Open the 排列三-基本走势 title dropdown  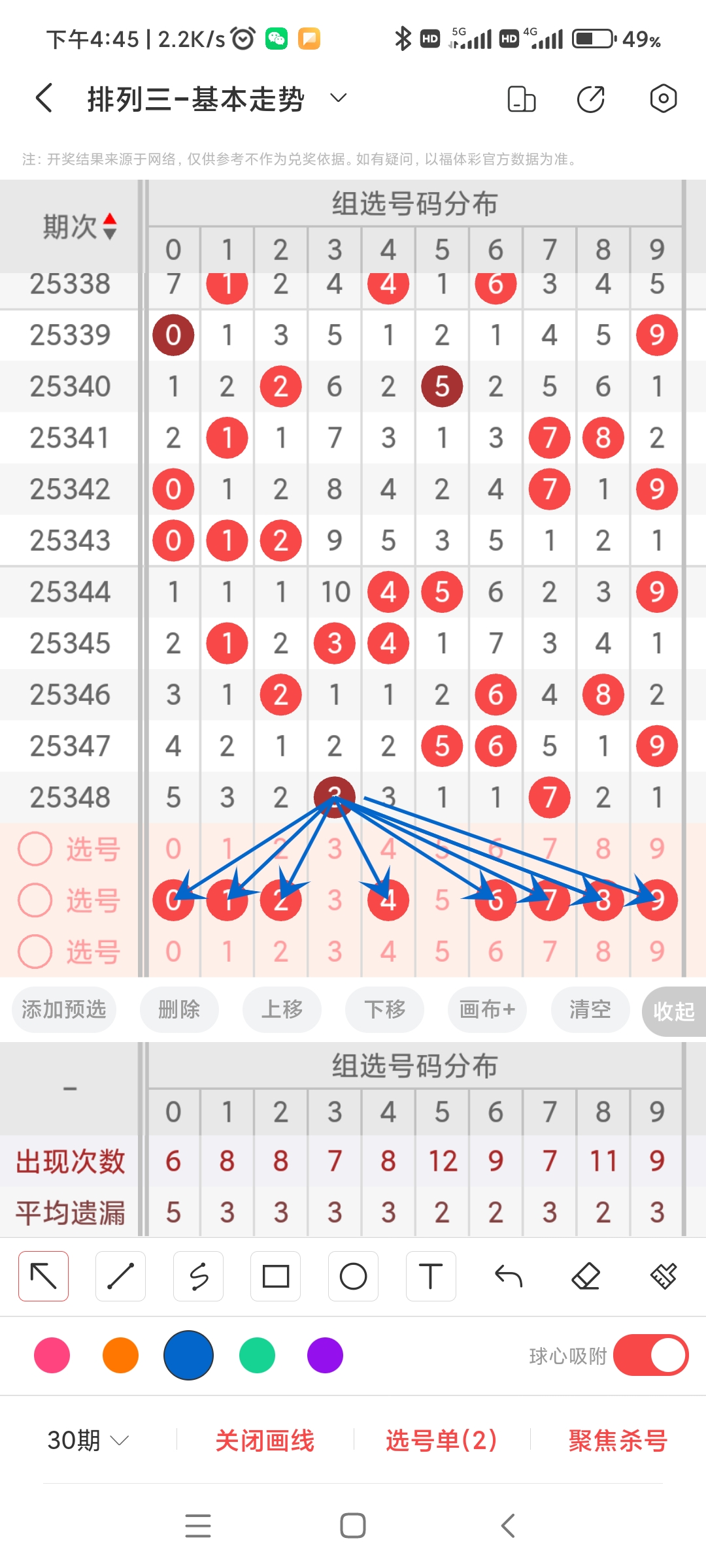(x=337, y=98)
